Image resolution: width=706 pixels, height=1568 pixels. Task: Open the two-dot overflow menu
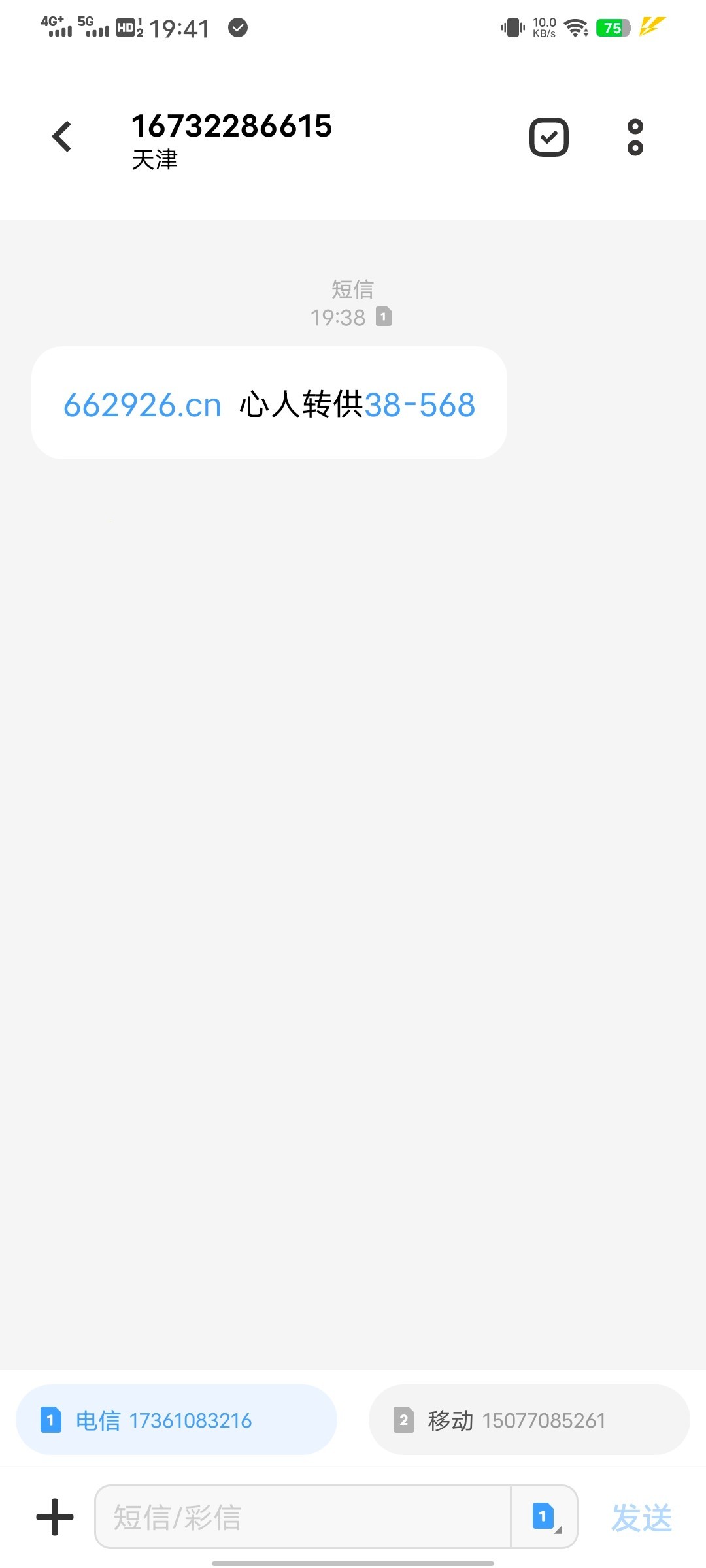(x=635, y=137)
